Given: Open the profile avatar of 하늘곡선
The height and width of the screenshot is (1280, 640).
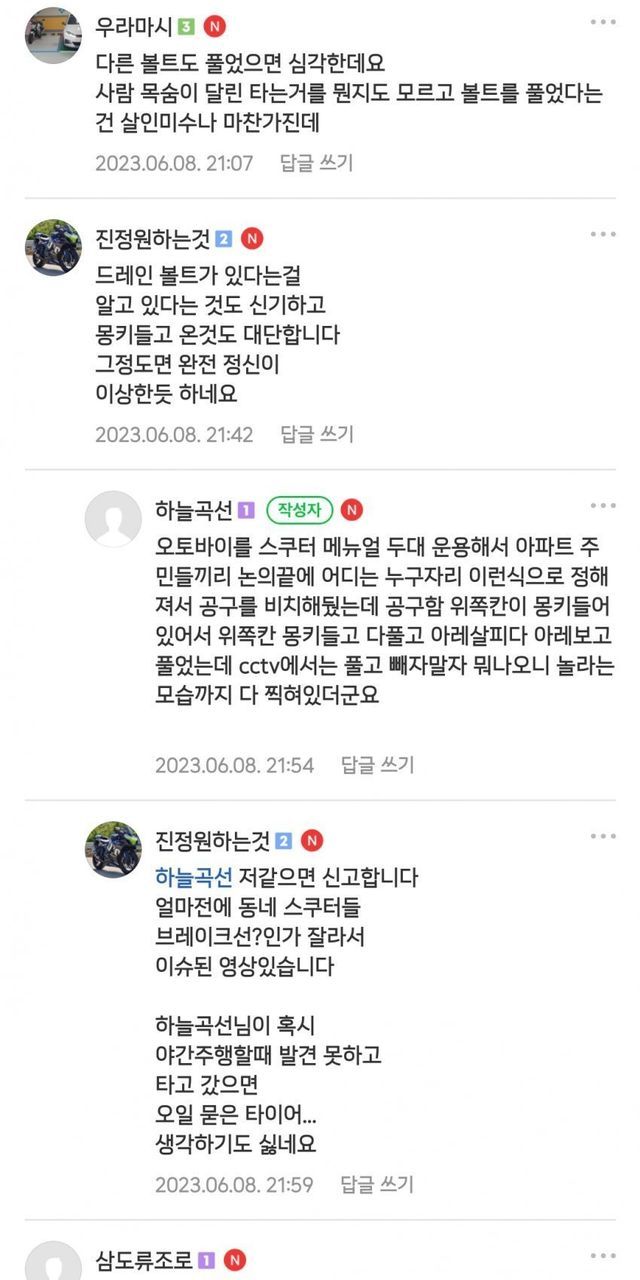Looking at the screenshot, I should [x=113, y=518].
